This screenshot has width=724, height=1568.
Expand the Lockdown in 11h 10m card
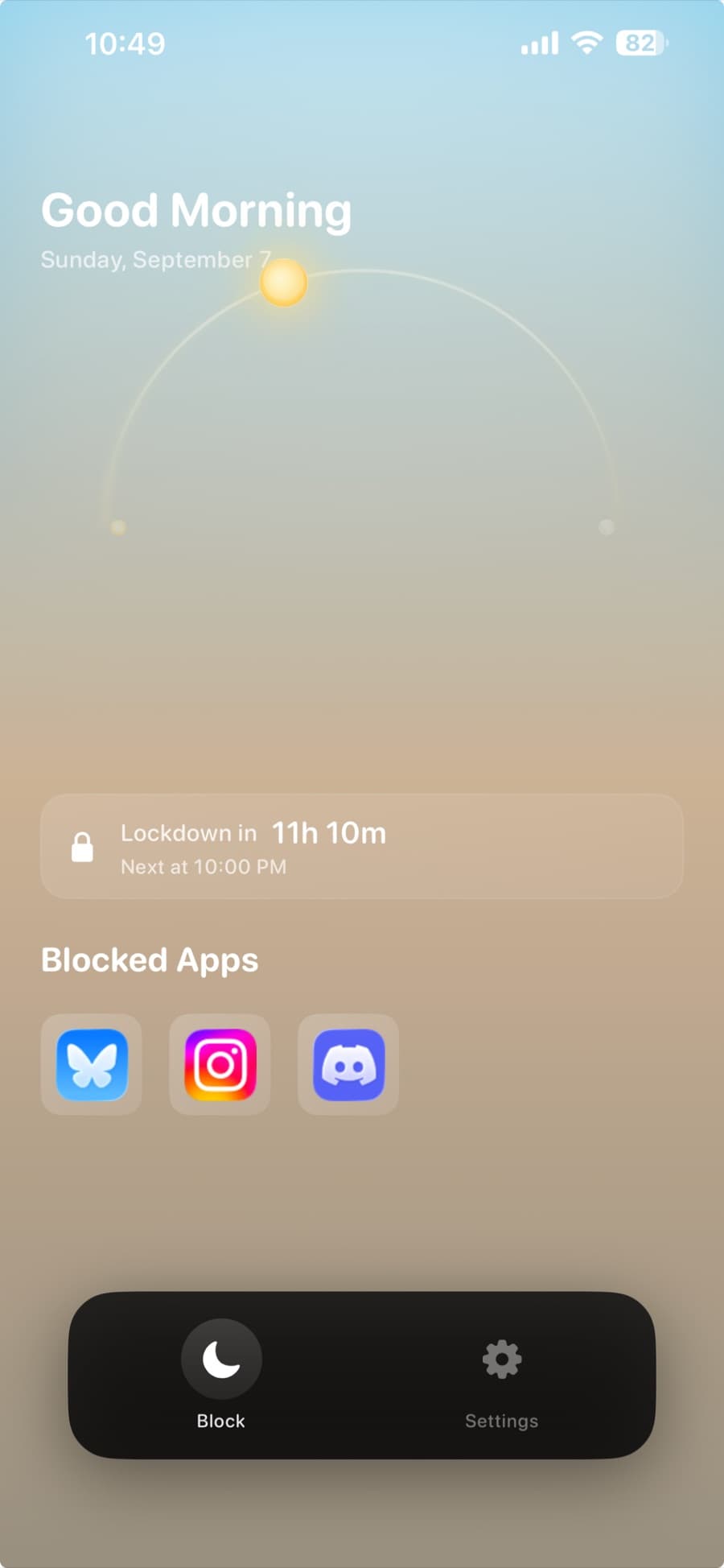[362, 847]
